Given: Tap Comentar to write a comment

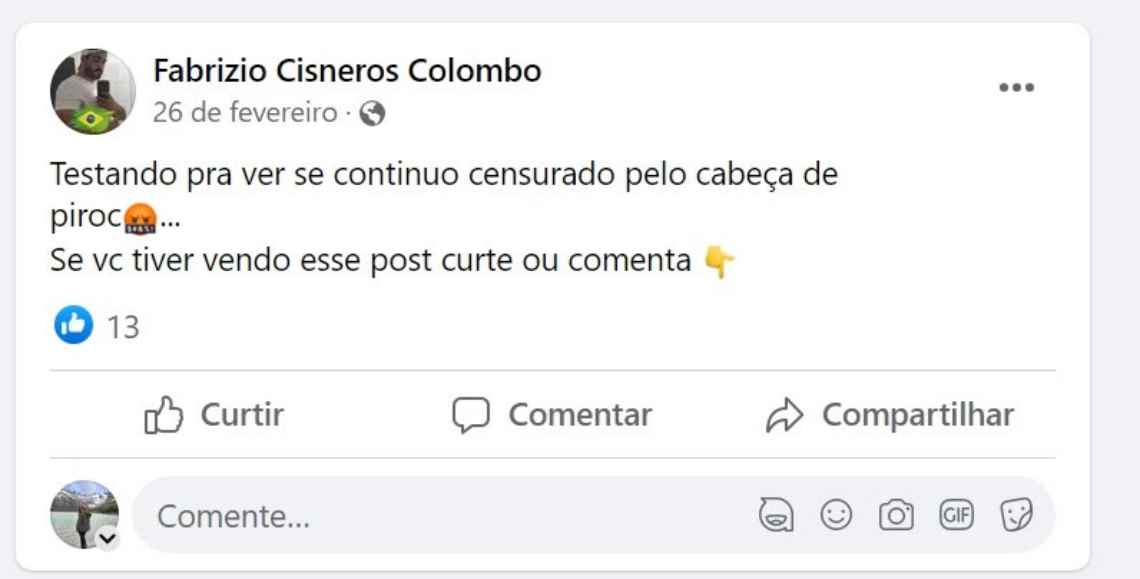Looking at the screenshot, I should pyautogui.click(x=551, y=415).
